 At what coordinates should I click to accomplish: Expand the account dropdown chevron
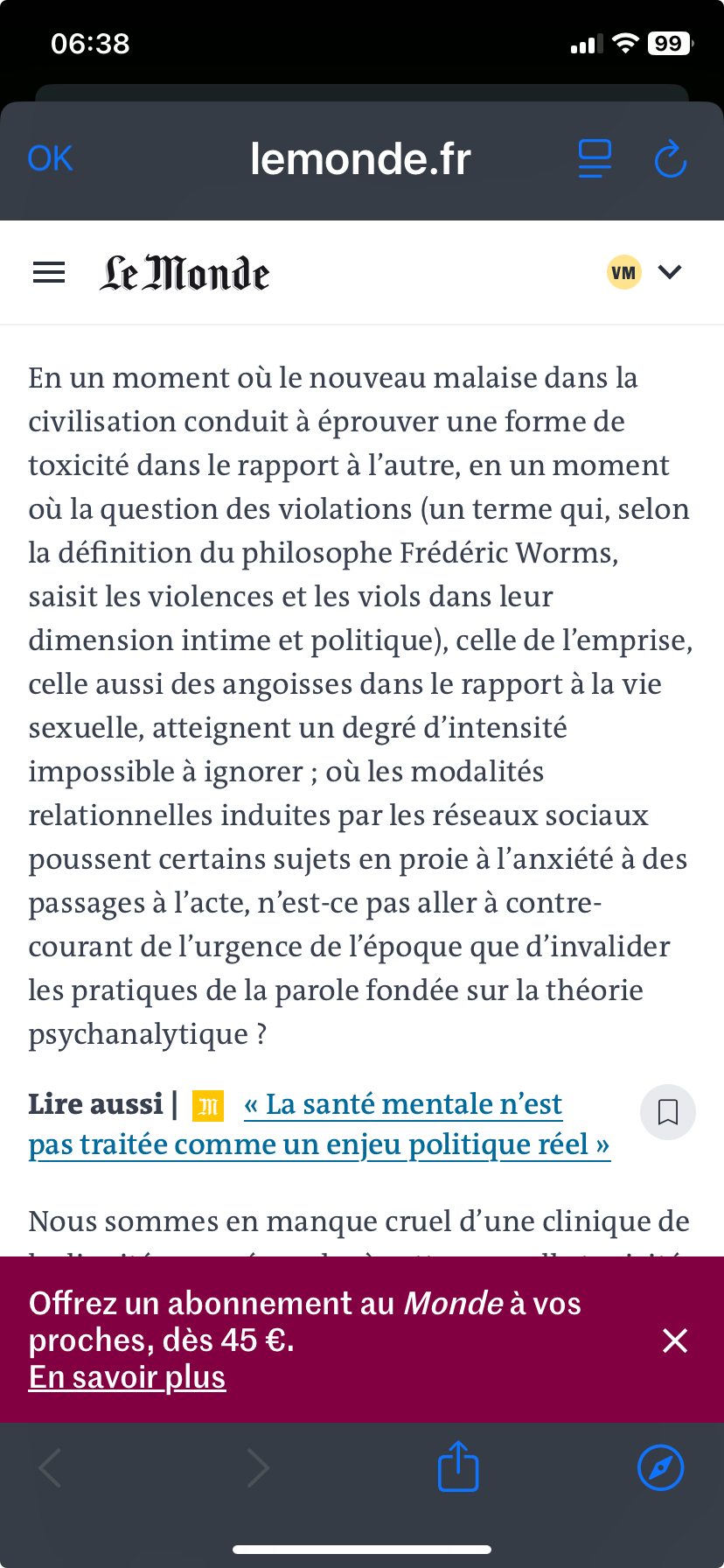[x=670, y=272]
